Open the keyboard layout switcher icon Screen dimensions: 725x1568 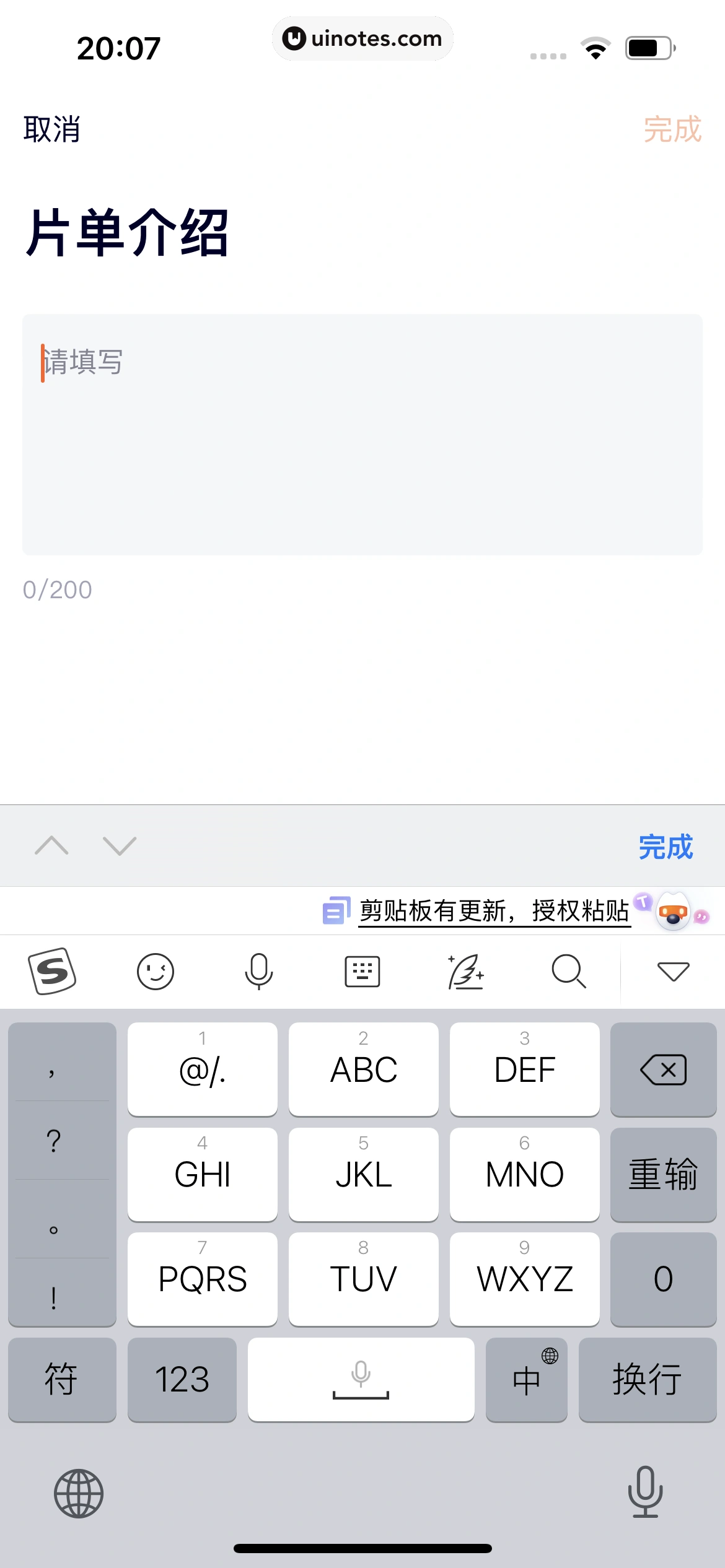pyautogui.click(x=362, y=971)
